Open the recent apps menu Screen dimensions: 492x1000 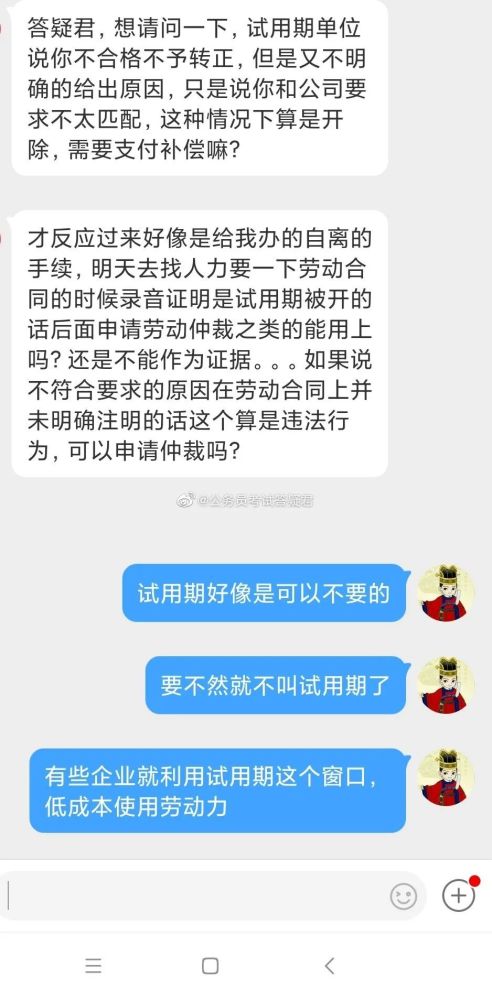[93, 966]
